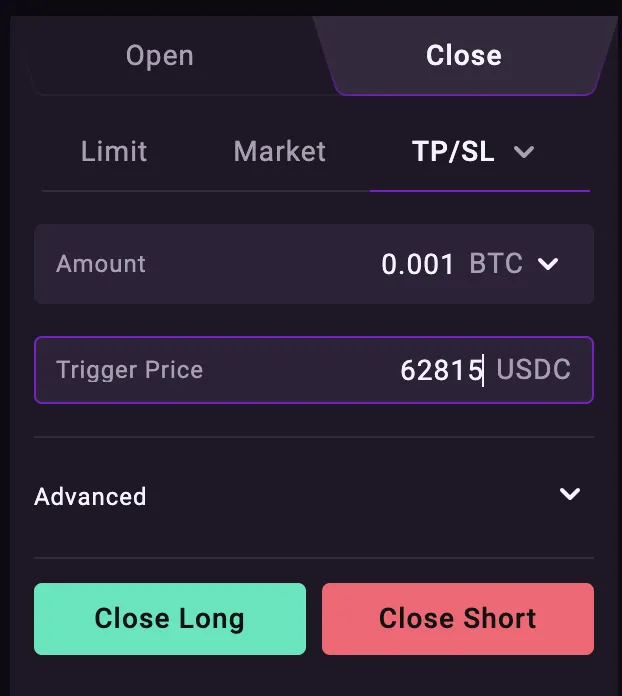Tap the Close Long button

coord(170,619)
